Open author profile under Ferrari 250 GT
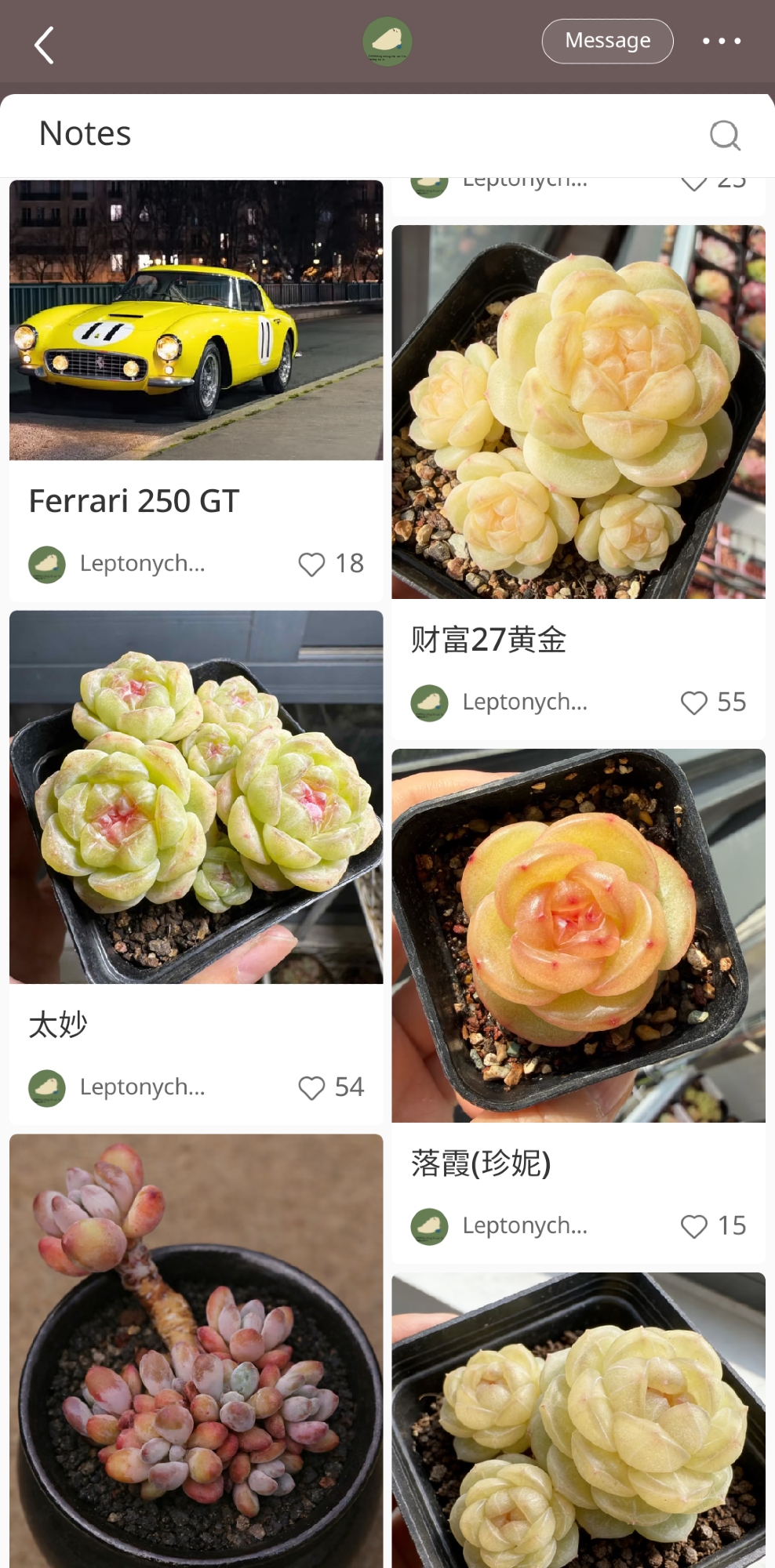 point(118,564)
